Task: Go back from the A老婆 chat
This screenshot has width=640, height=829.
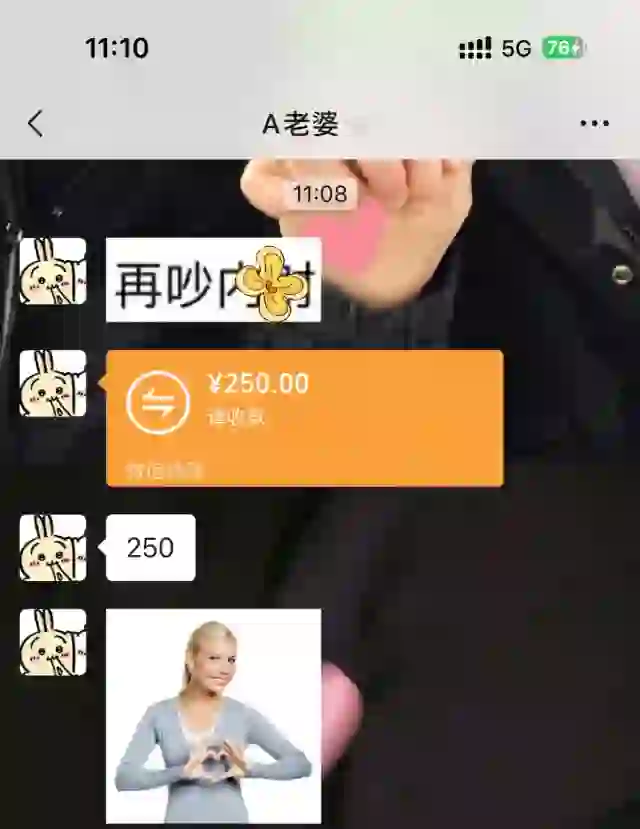Action: click(36, 124)
